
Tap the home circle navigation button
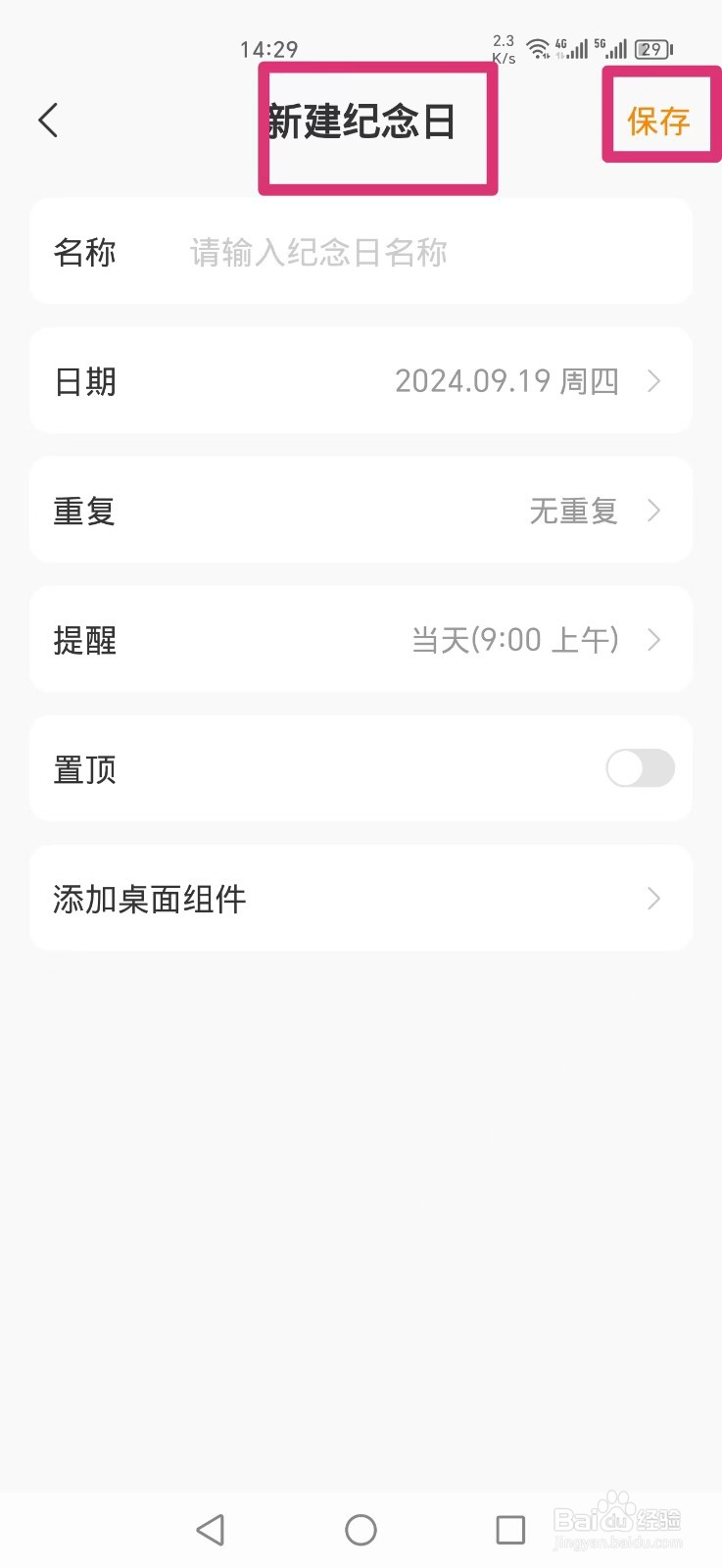(x=361, y=1529)
